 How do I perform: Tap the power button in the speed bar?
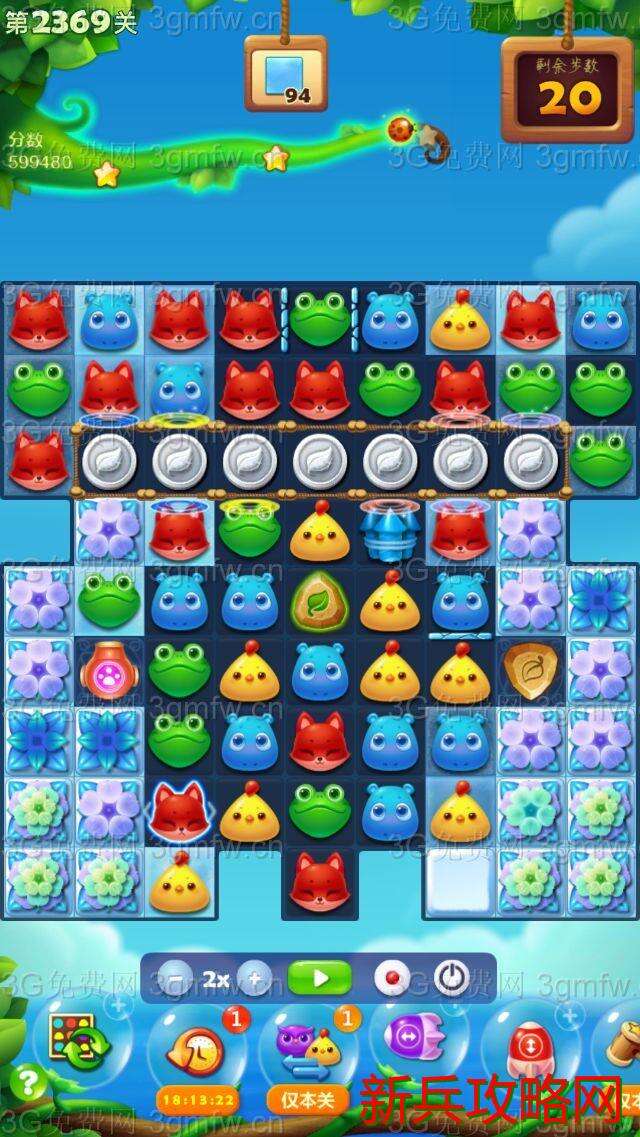[451, 978]
